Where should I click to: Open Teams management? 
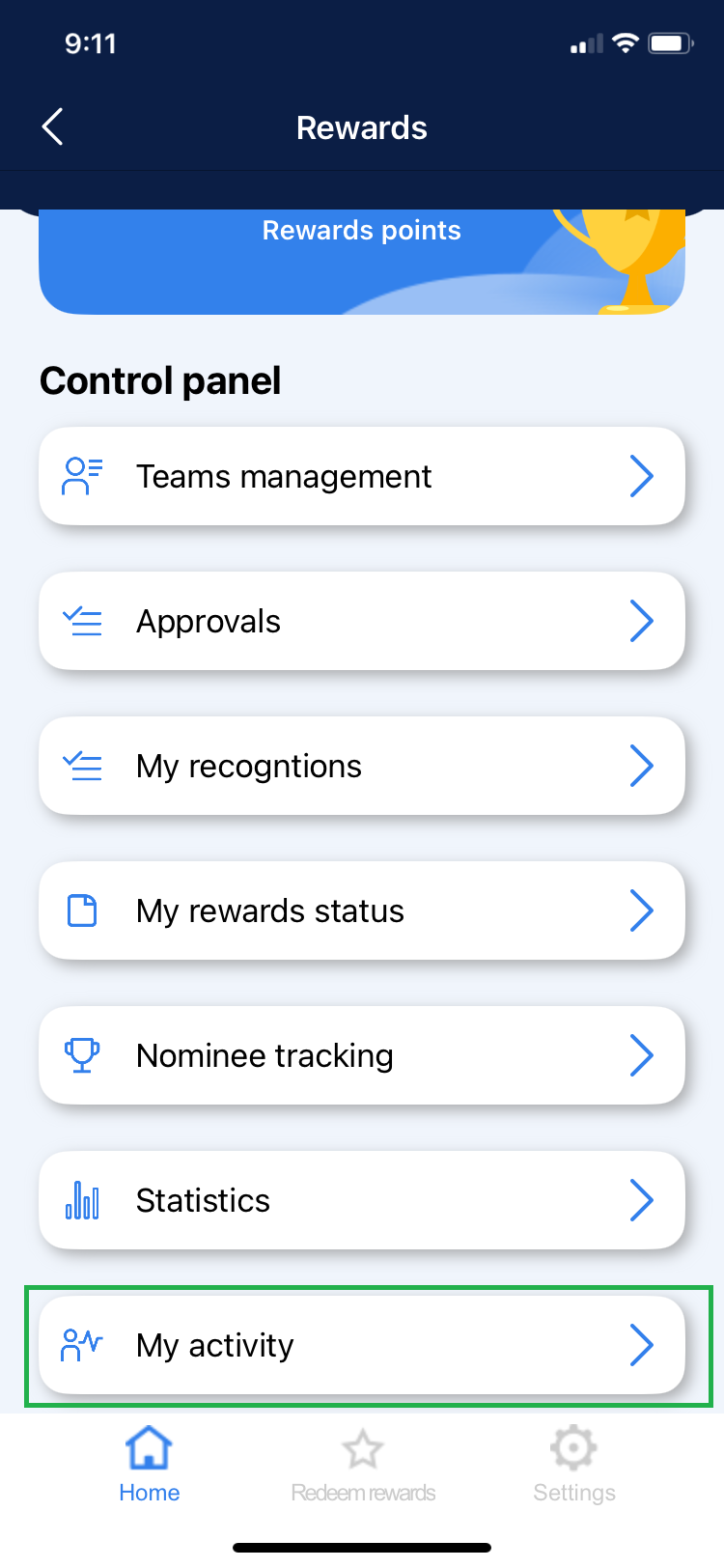pos(361,476)
